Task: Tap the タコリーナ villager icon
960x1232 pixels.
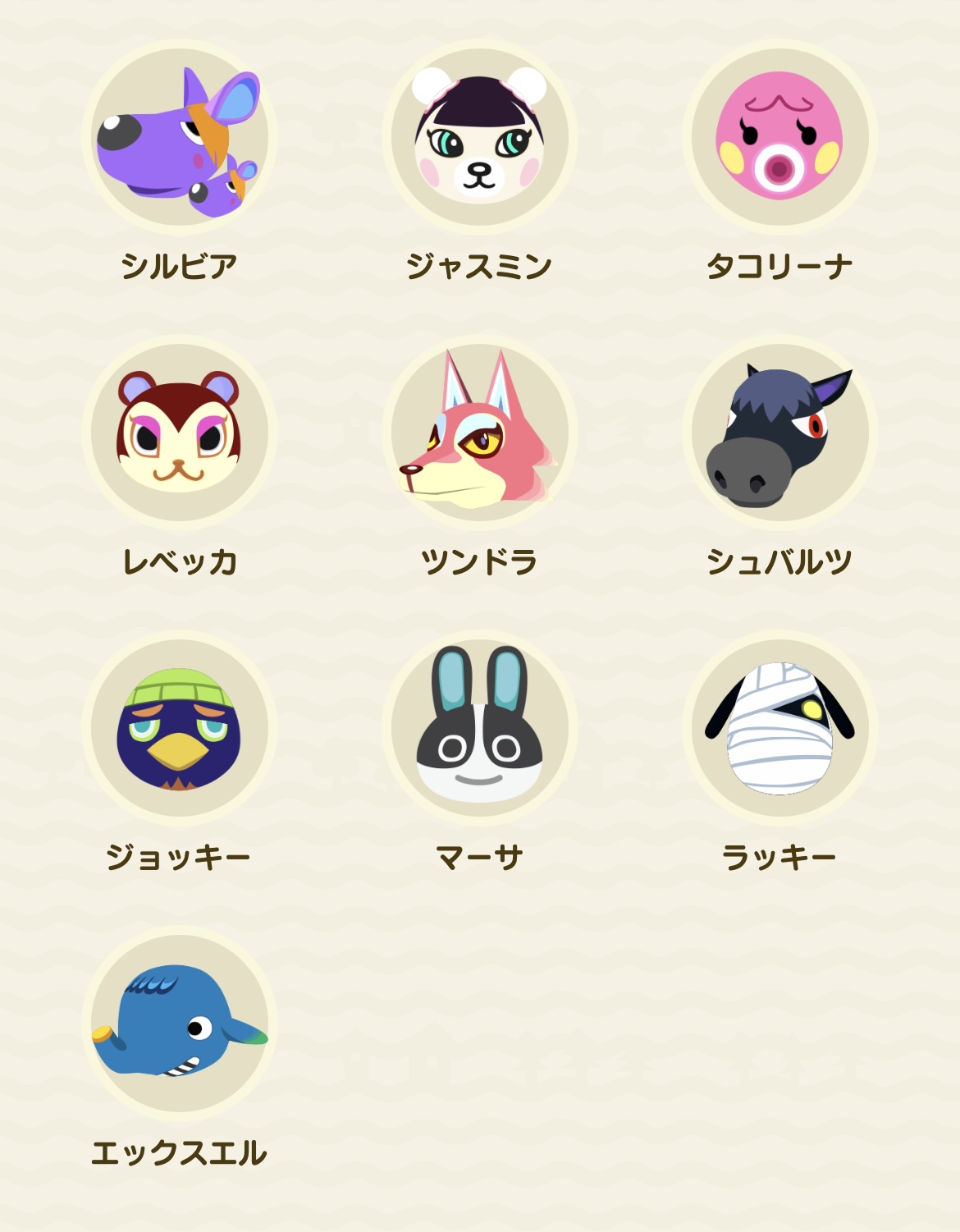Action: click(779, 138)
